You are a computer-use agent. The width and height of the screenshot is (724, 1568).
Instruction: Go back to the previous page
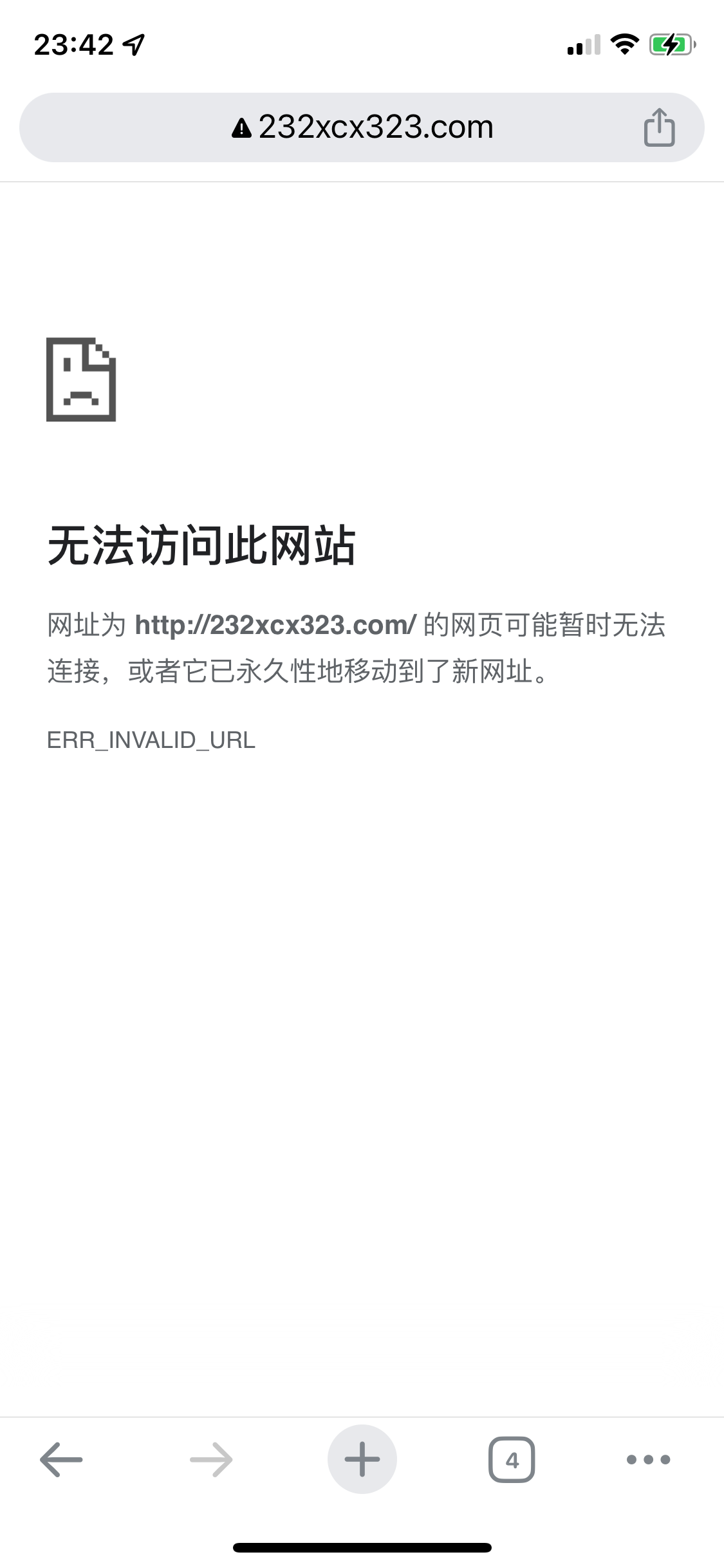click(x=61, y=1459)
